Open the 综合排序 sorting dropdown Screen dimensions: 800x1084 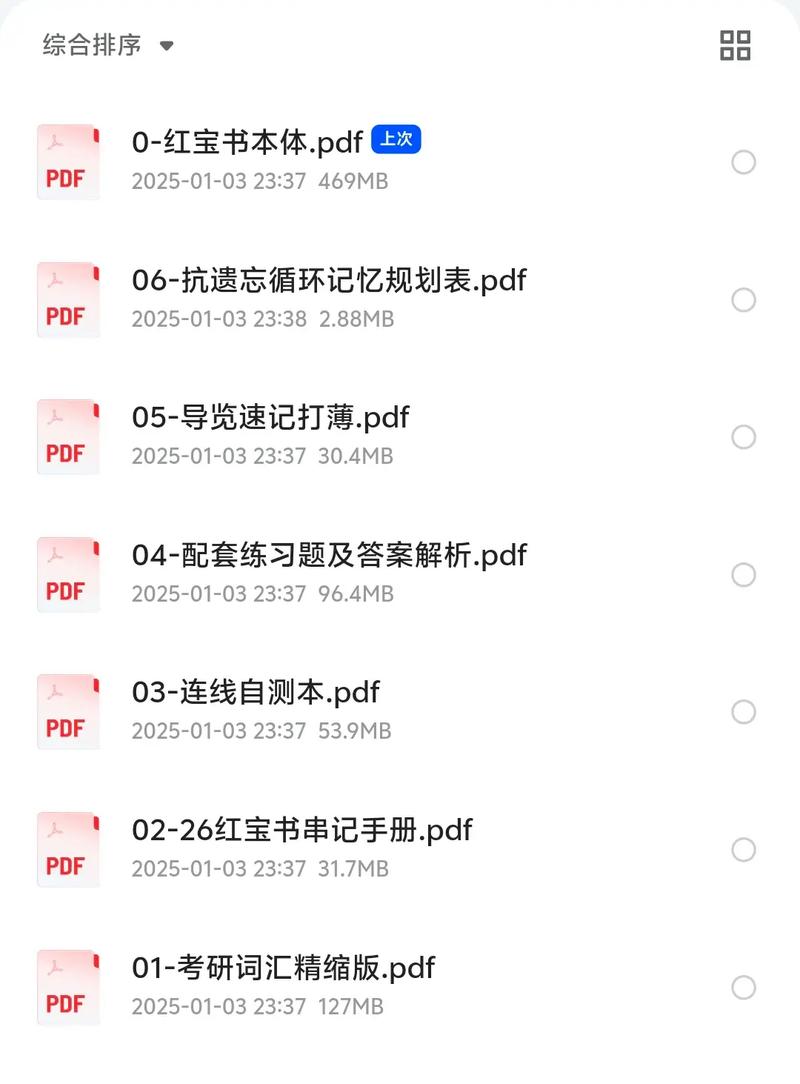pyautogui.click(x=103, y=45)
